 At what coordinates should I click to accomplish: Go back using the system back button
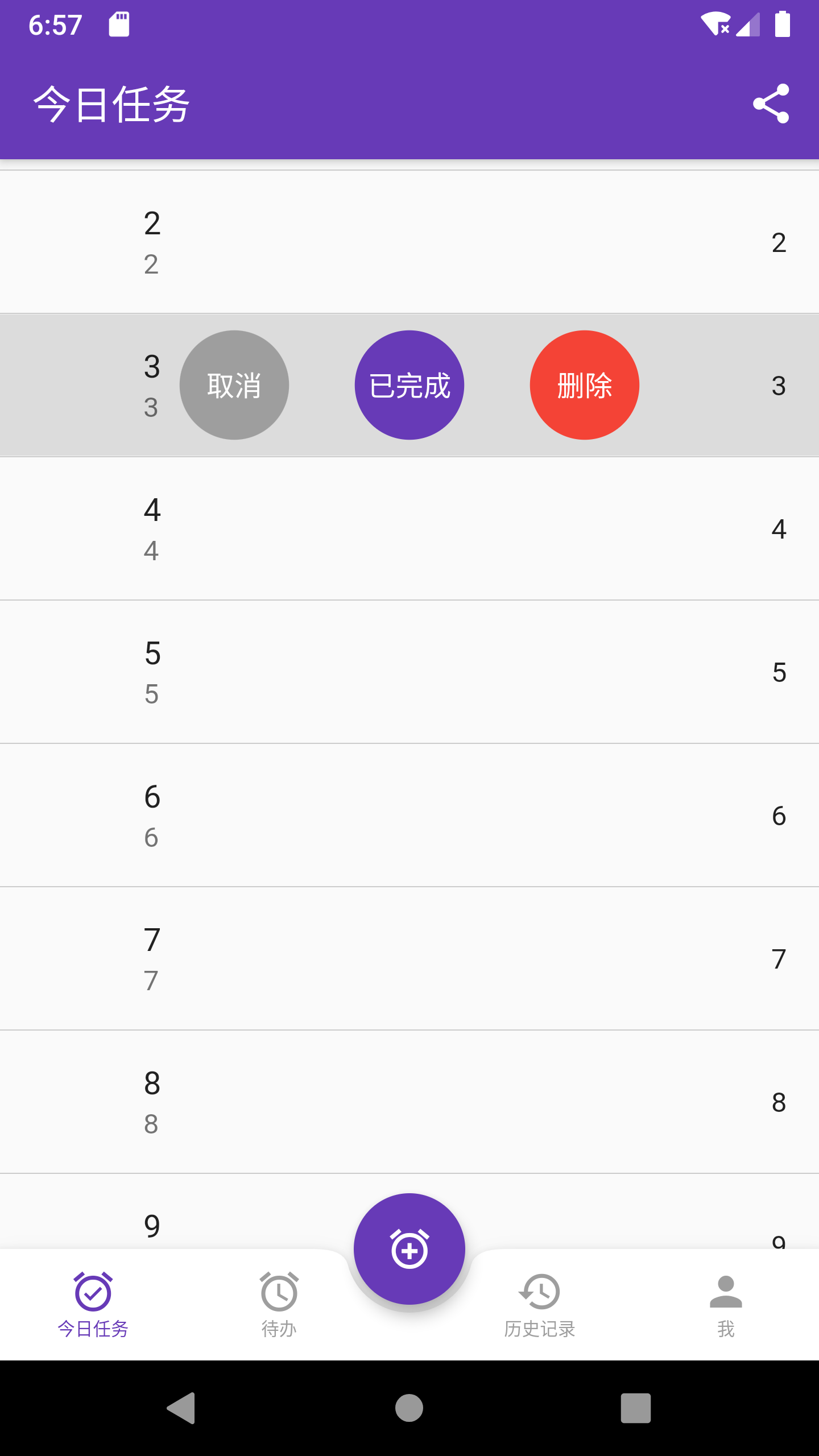pos(181,1408)
